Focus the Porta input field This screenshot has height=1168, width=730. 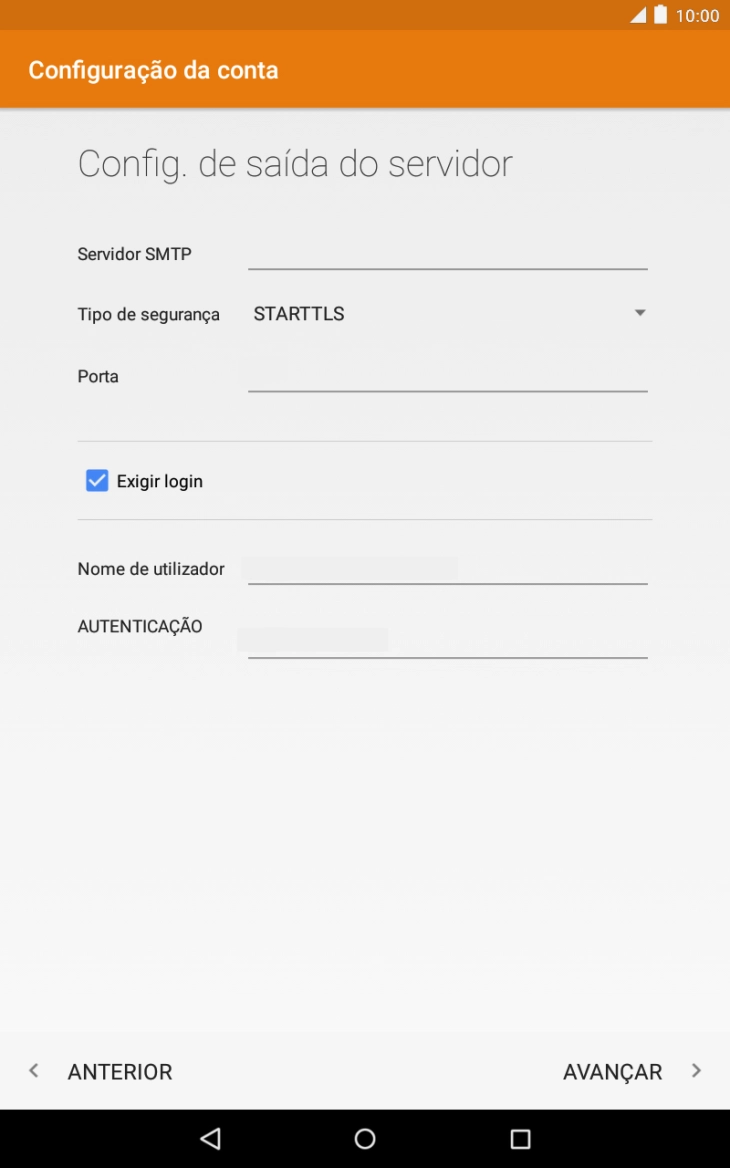pyautogui.click(x=448, y=375)
